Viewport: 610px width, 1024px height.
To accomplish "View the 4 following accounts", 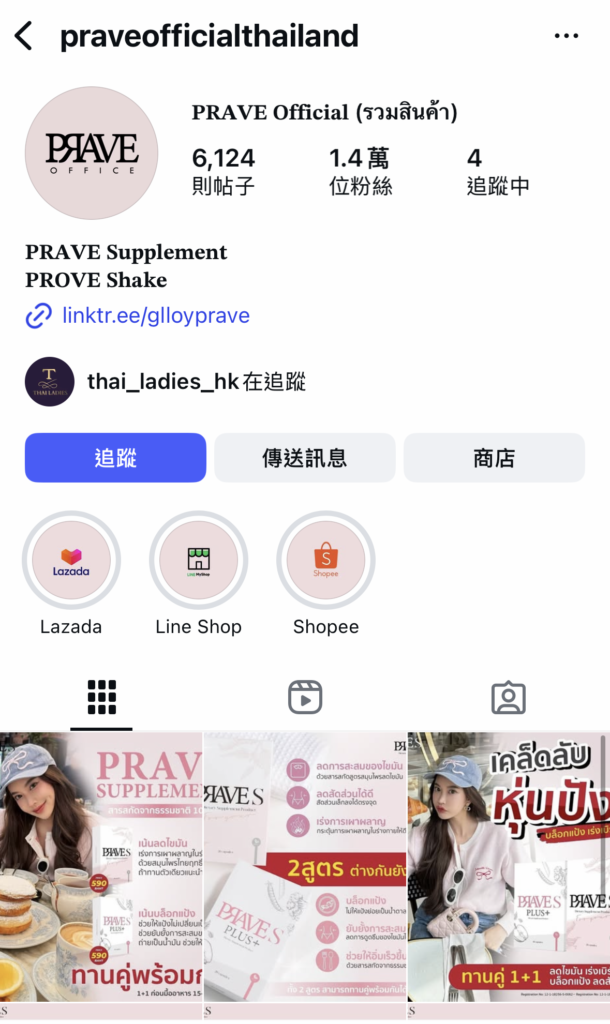I will tap(497, 171).
